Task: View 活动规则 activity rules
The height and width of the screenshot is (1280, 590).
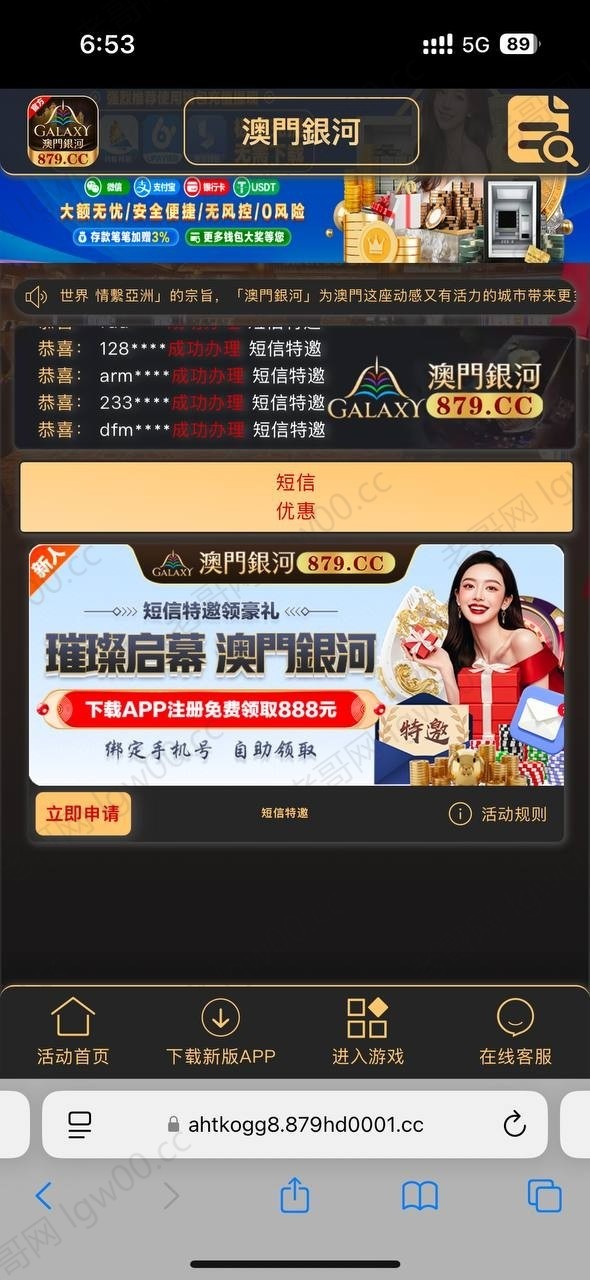Action: click(498, 814)
